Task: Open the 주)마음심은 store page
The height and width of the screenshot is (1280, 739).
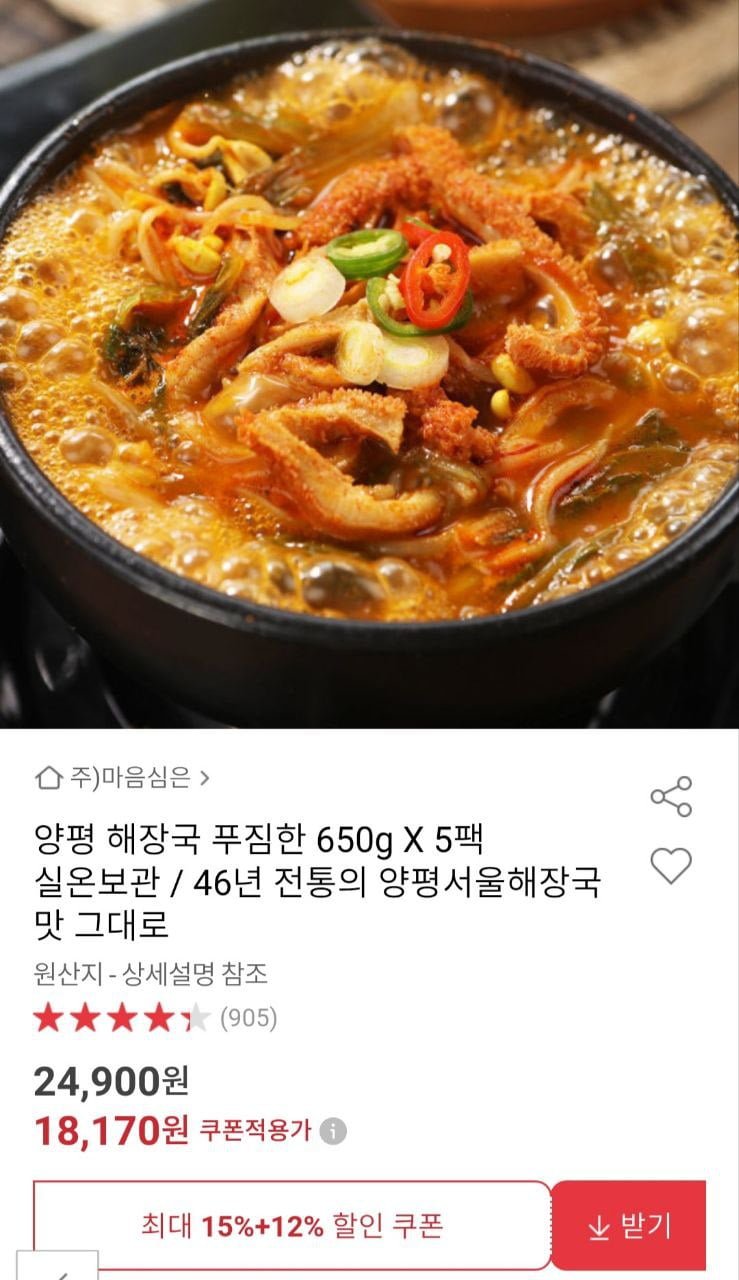Action: 122,778
